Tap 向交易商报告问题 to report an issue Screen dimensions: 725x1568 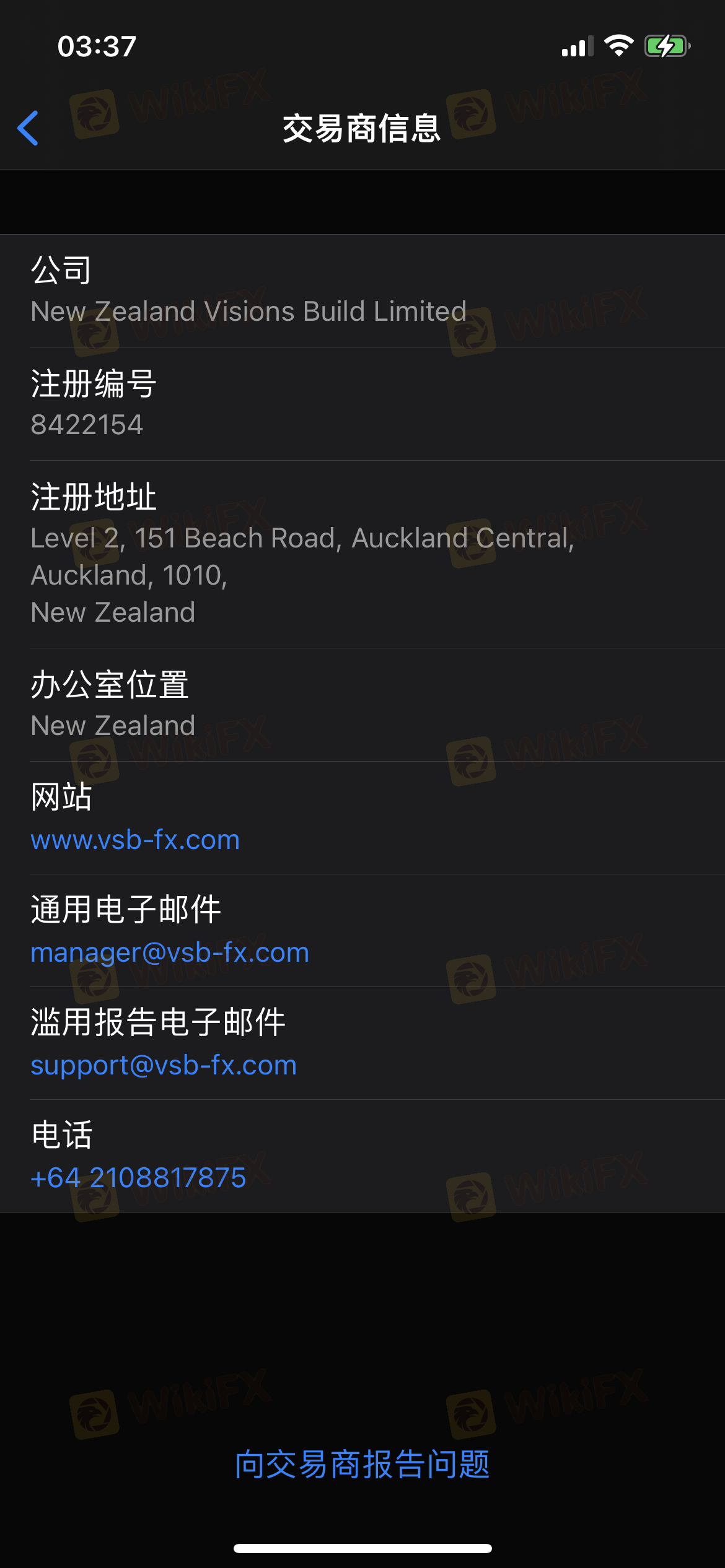pyautogui.click(x=362, y=1465)
